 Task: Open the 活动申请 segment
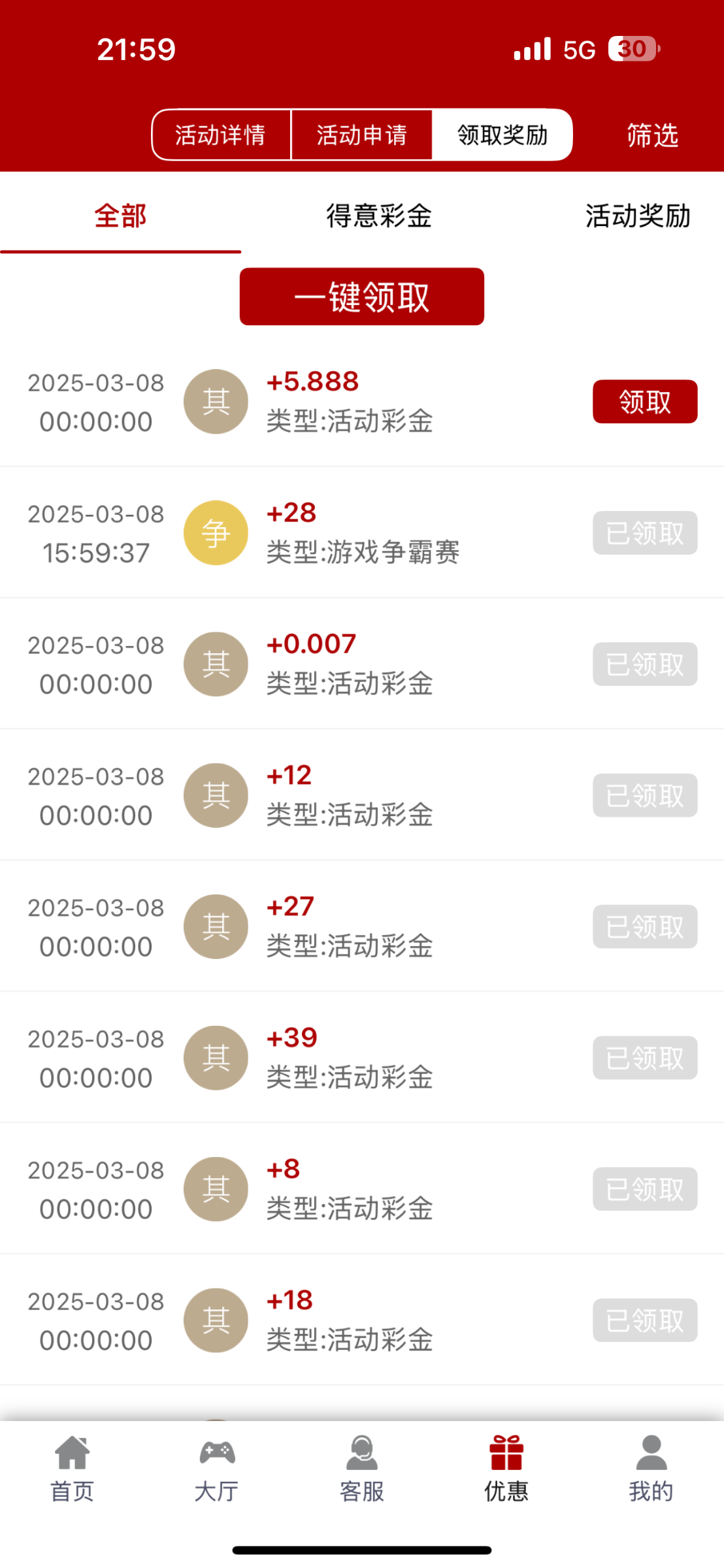361,135
